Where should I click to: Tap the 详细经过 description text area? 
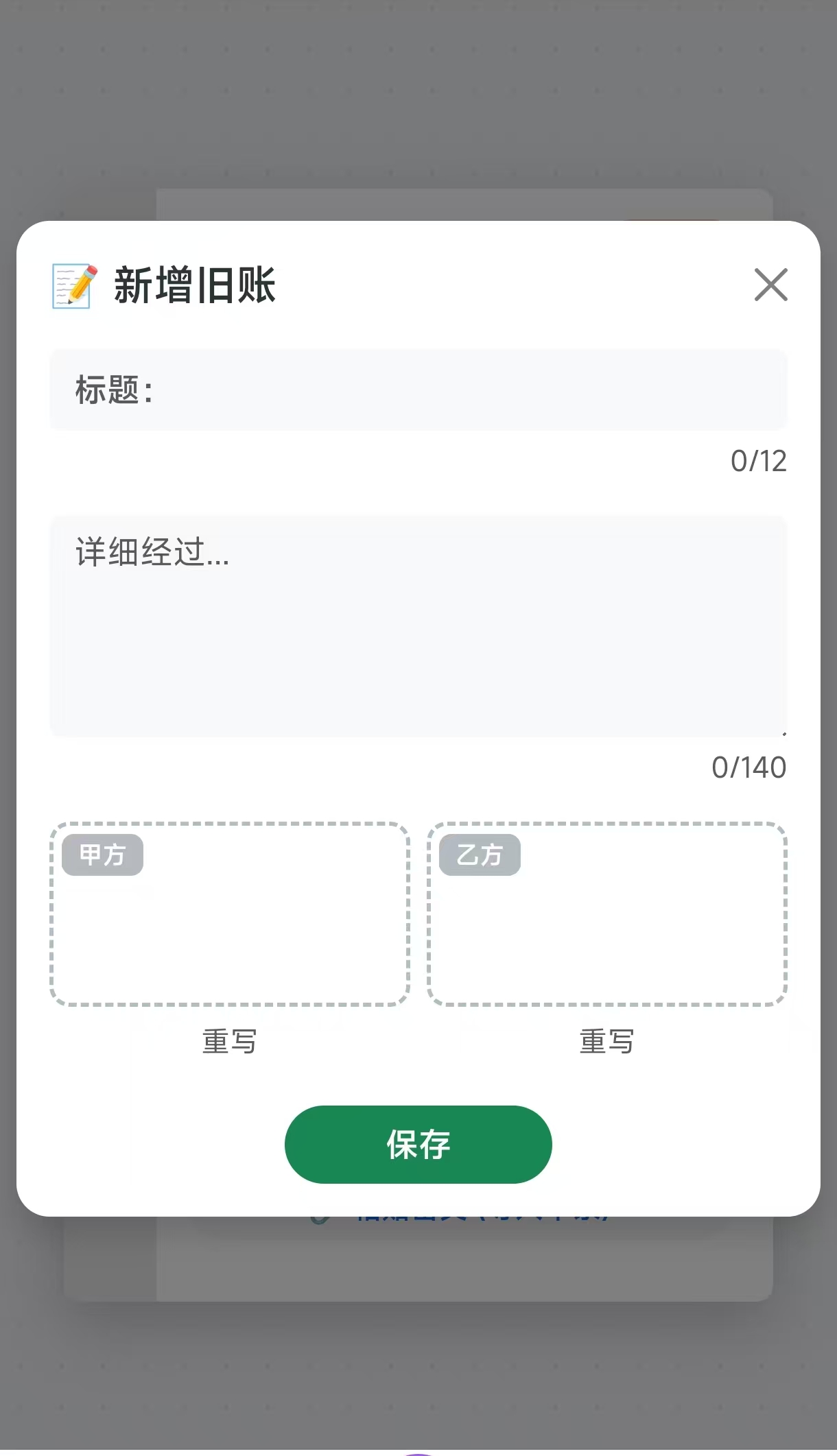point(418,626)
